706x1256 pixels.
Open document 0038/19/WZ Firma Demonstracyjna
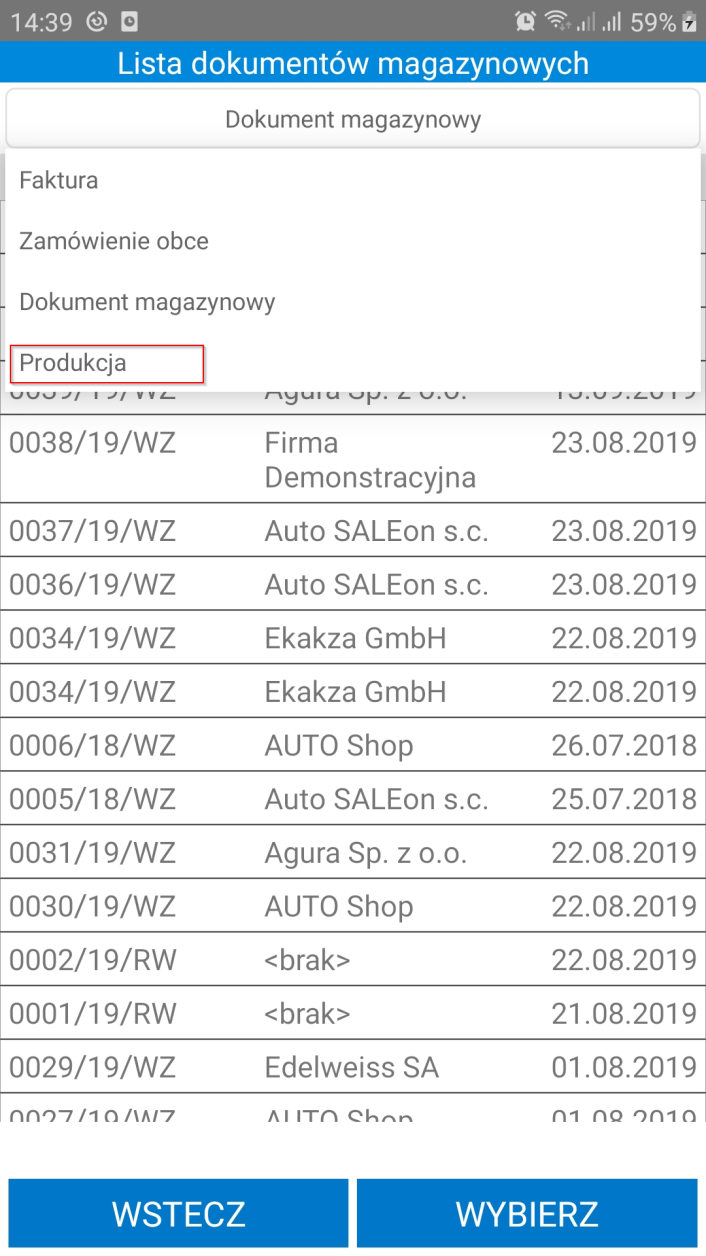(x=352, y=460)
